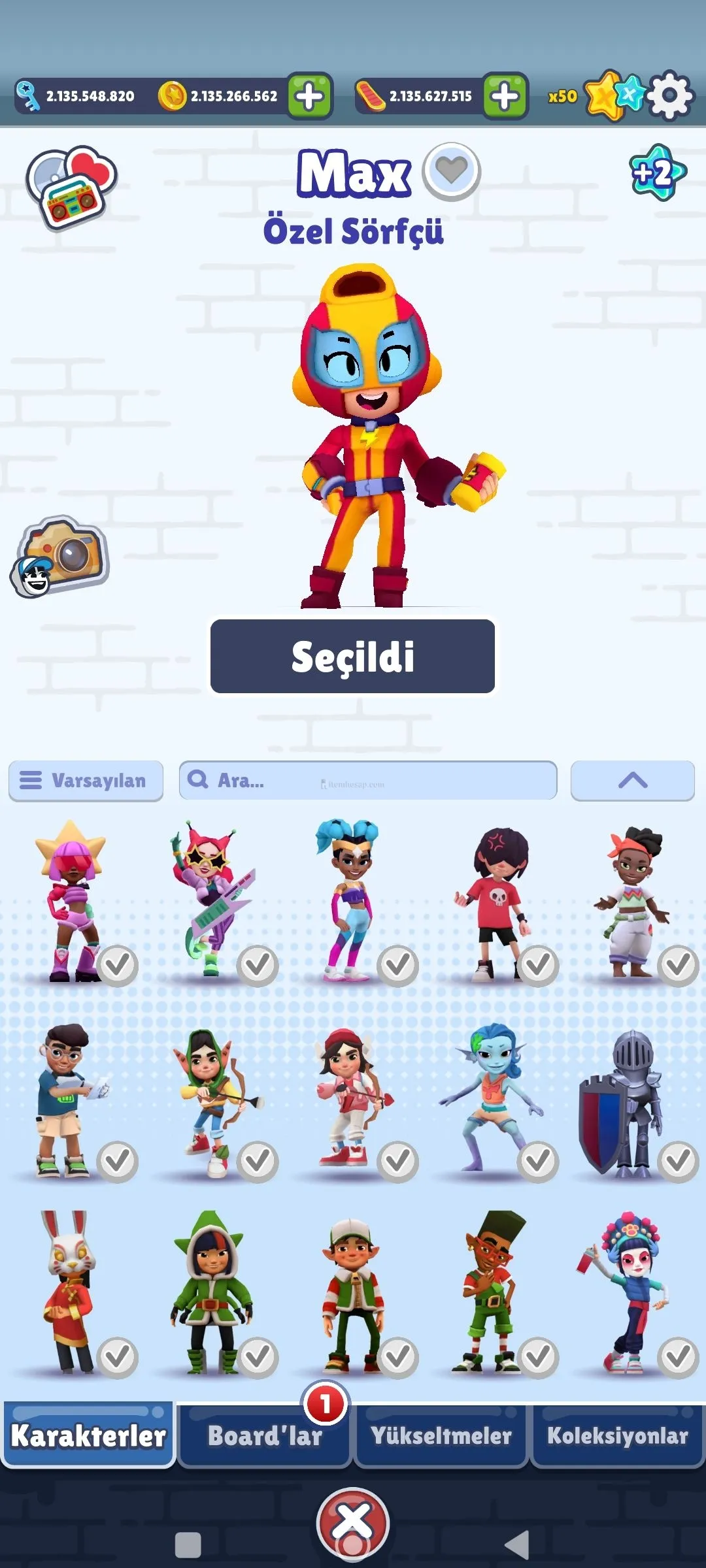
Task: Go back using the system back button
Action: (x=518, y=1544)
